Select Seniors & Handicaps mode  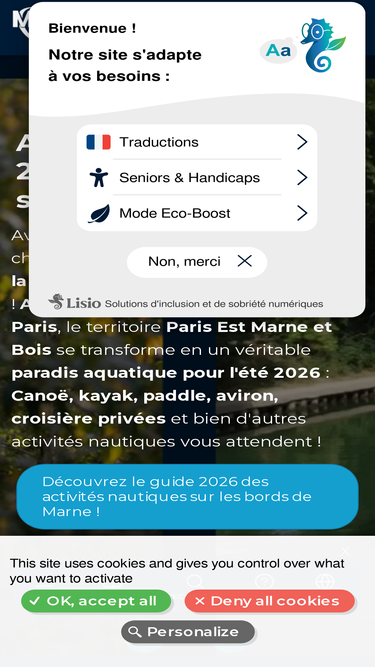point(197,177)
